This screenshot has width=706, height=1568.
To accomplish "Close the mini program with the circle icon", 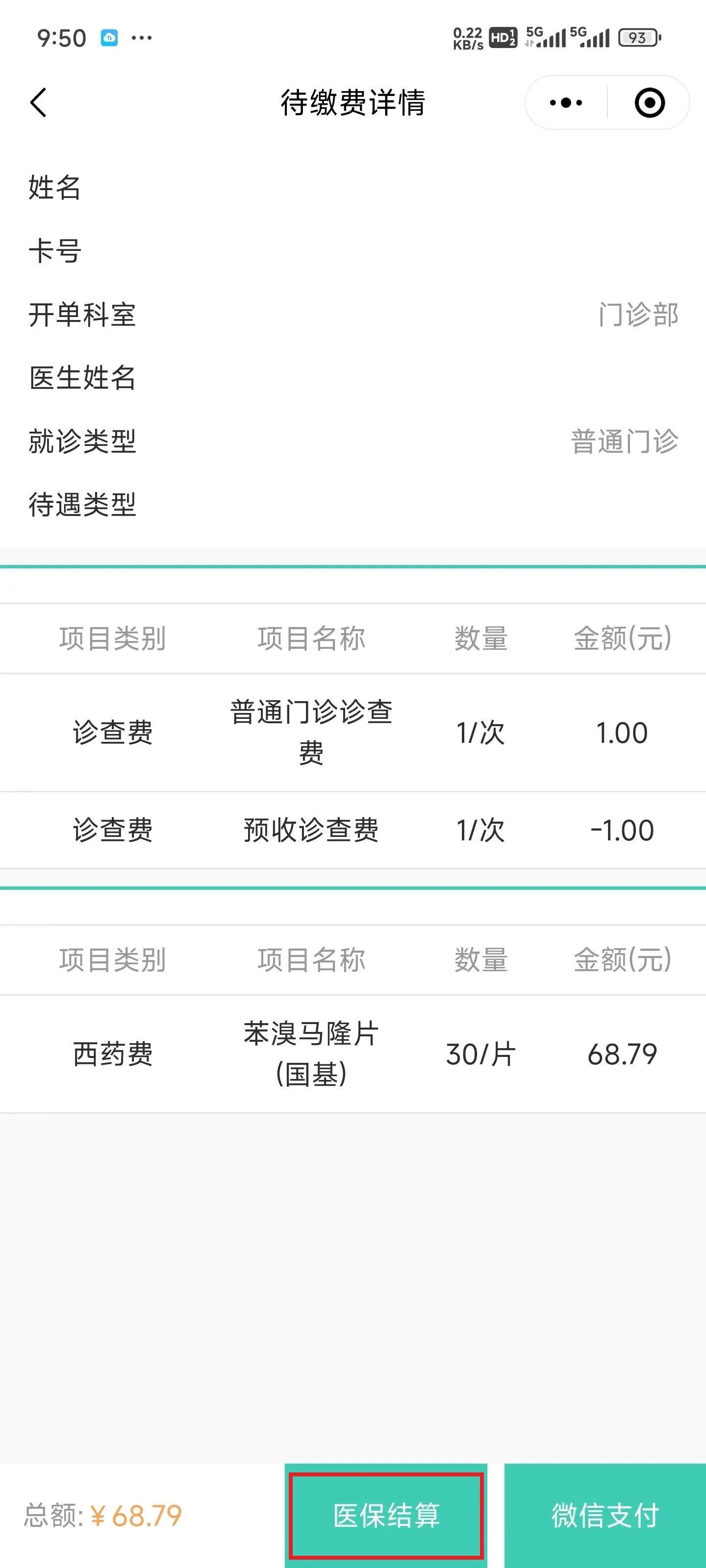I will tap(649, 102).
